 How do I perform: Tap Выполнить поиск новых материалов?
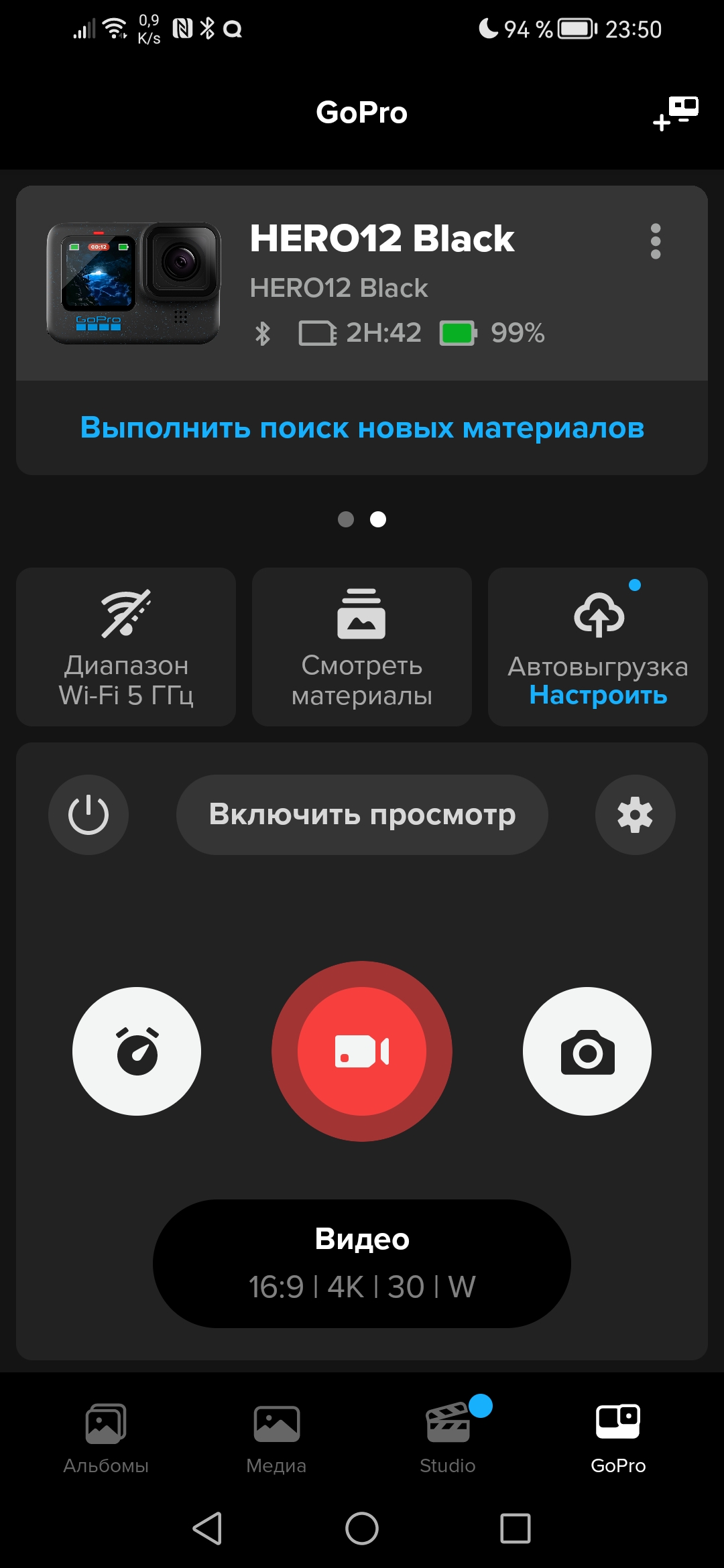pyautogui.click(x=362, y=428)
